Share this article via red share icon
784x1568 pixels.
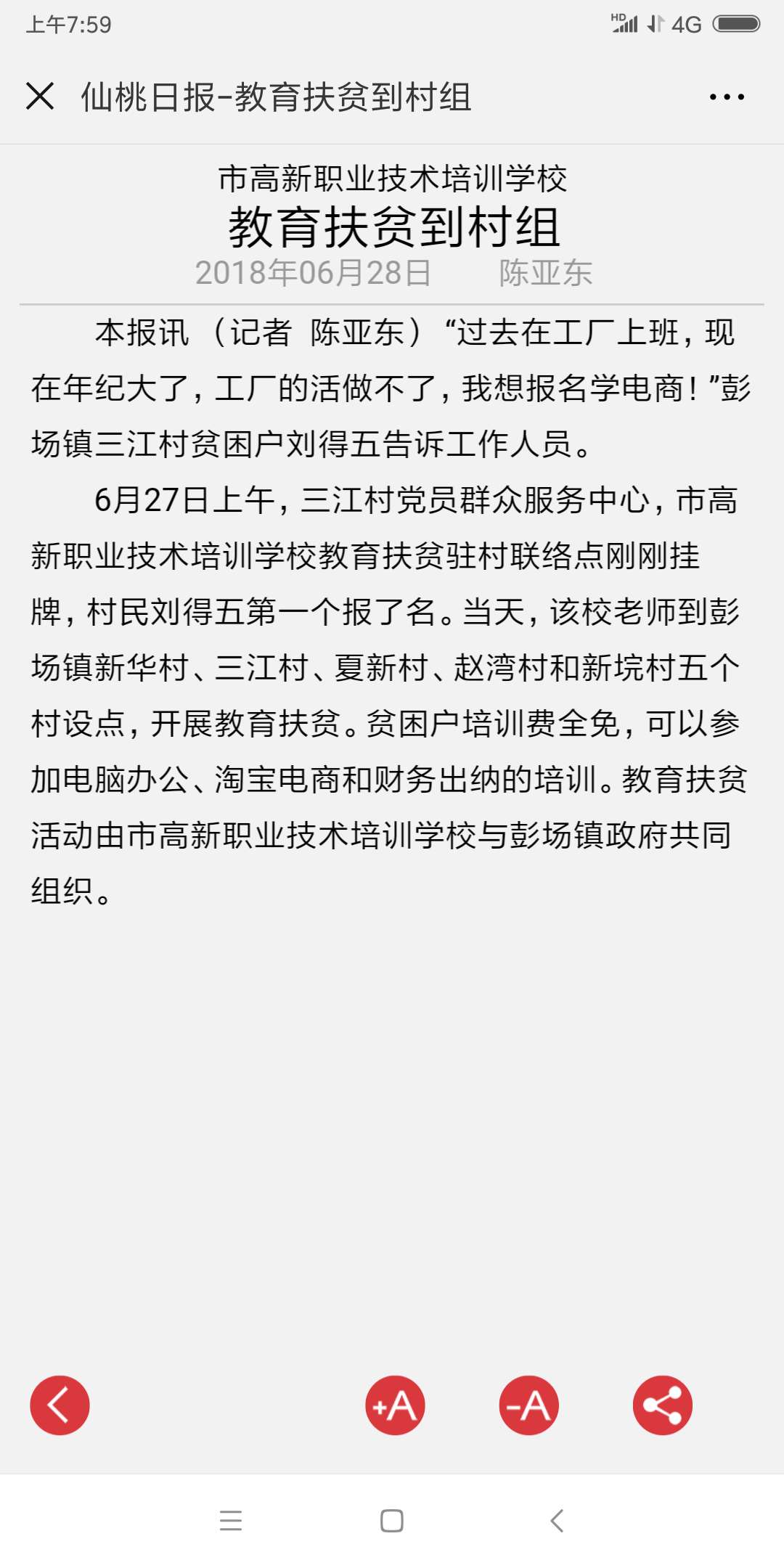[663, 1405]
